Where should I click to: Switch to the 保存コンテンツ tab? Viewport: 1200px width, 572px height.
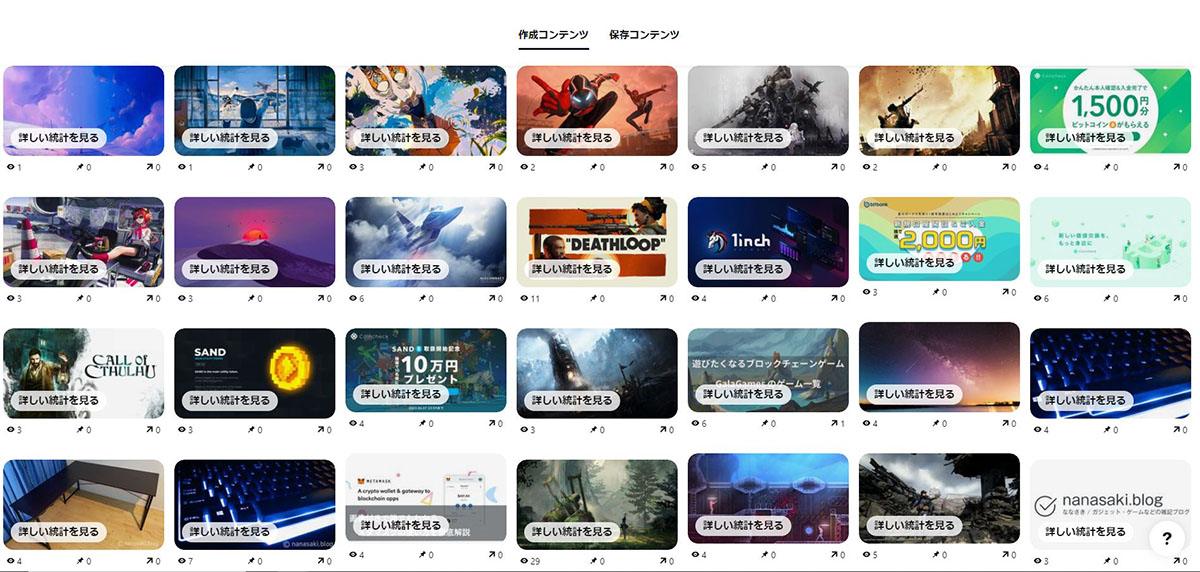pyautogui.click(x=644, y=35)
